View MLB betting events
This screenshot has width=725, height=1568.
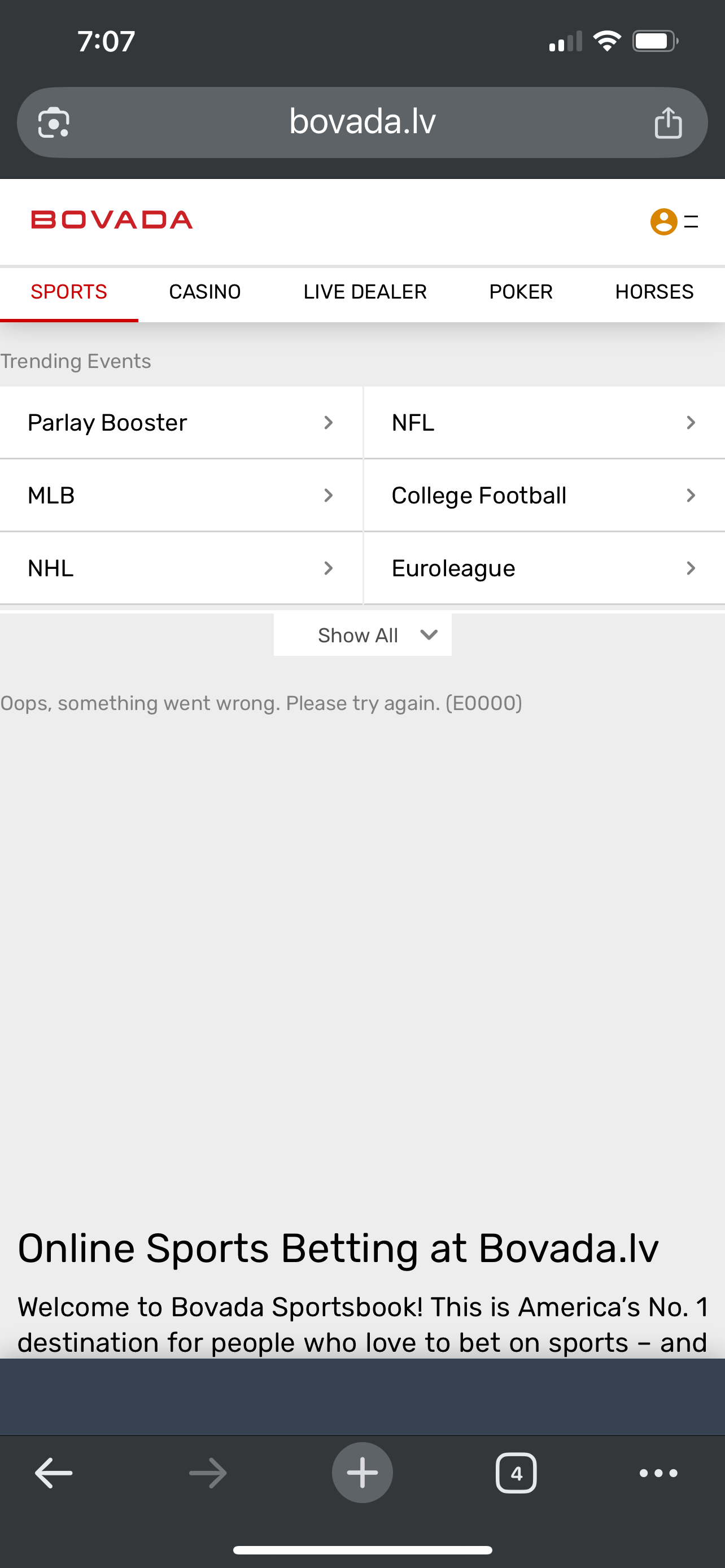point(181,496)
